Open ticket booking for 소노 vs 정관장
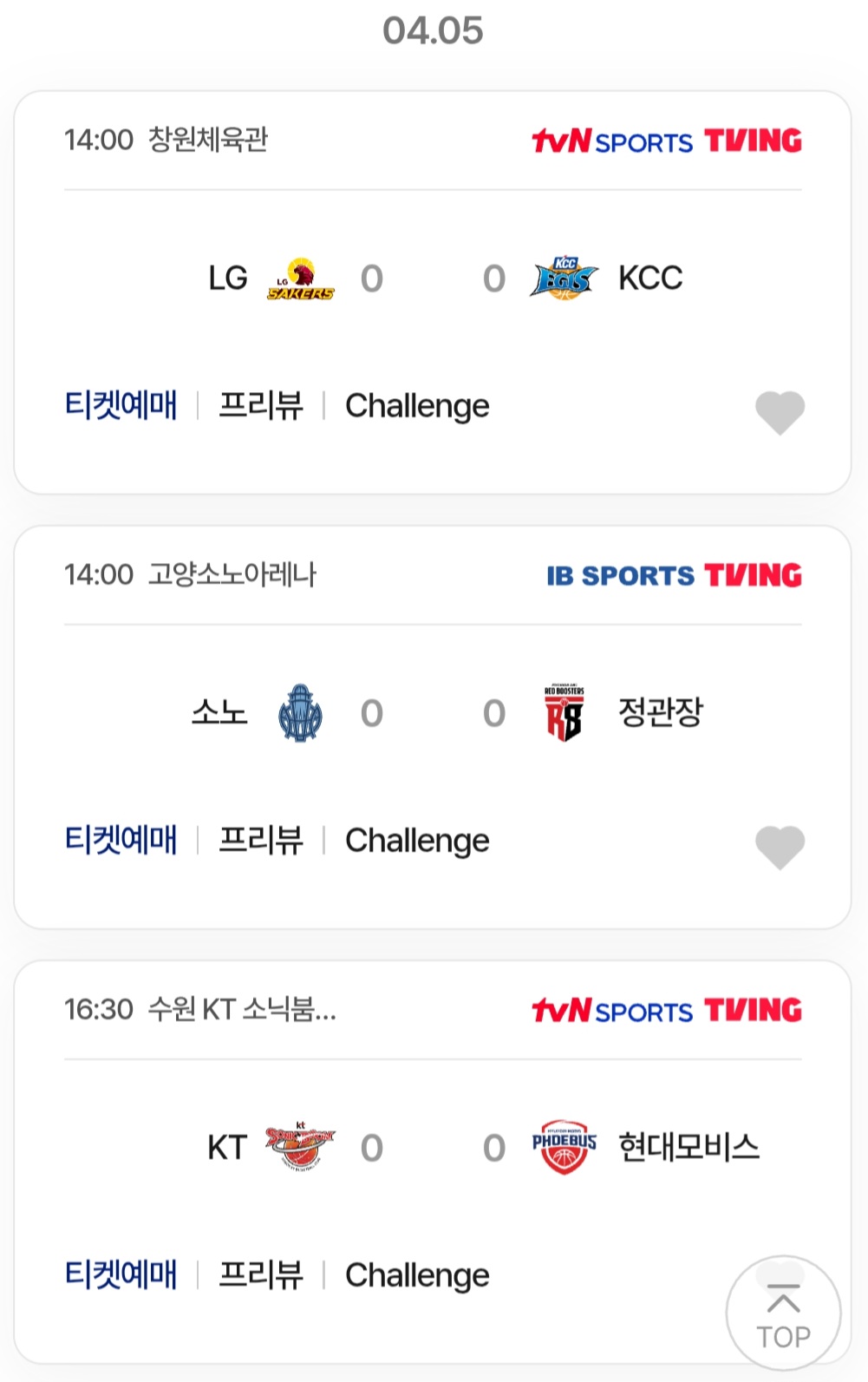 point(121,841)
